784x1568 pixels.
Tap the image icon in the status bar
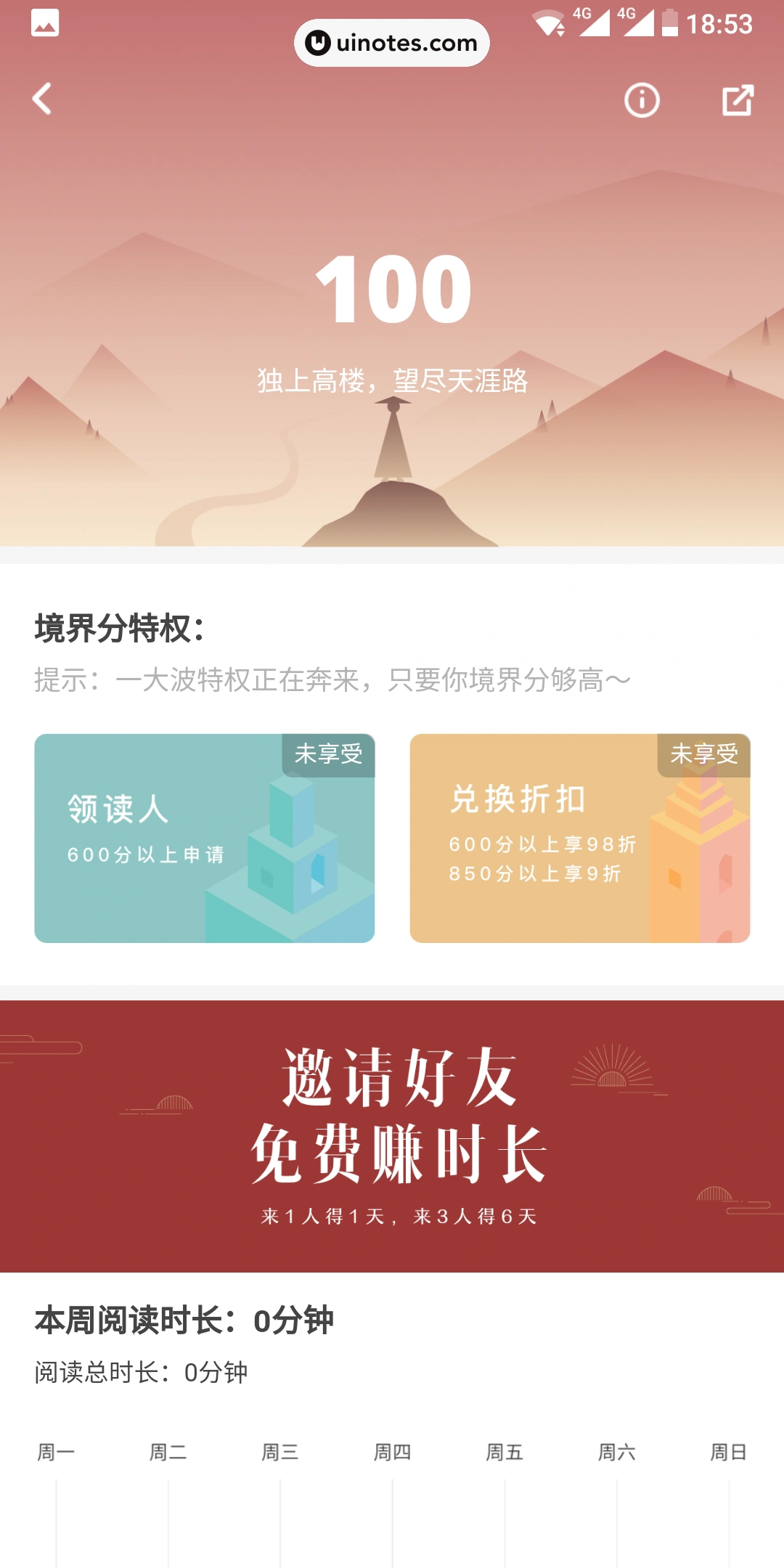tap(44, 24)
